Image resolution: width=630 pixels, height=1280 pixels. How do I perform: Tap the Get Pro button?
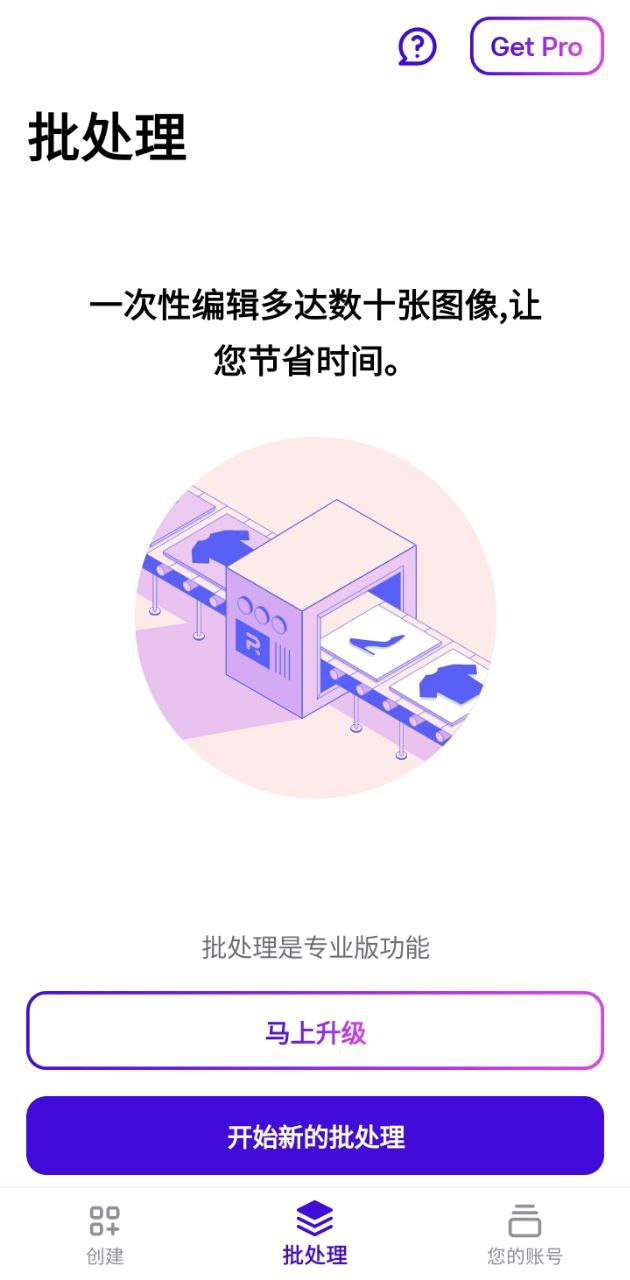pyautogui.click(x=536, y=46)
